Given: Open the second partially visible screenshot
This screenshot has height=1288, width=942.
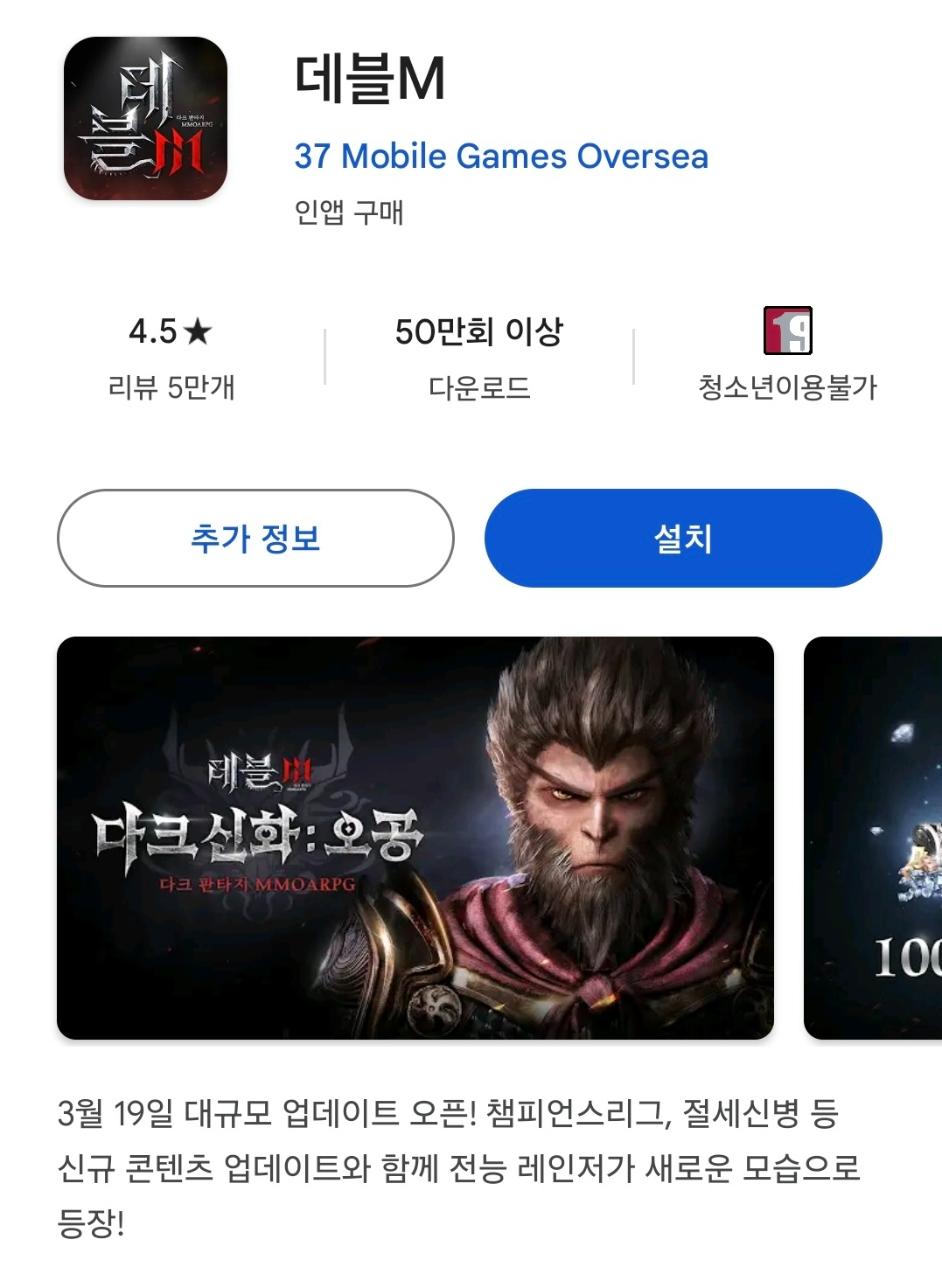Looking at the screenshot, I should 875,838.
